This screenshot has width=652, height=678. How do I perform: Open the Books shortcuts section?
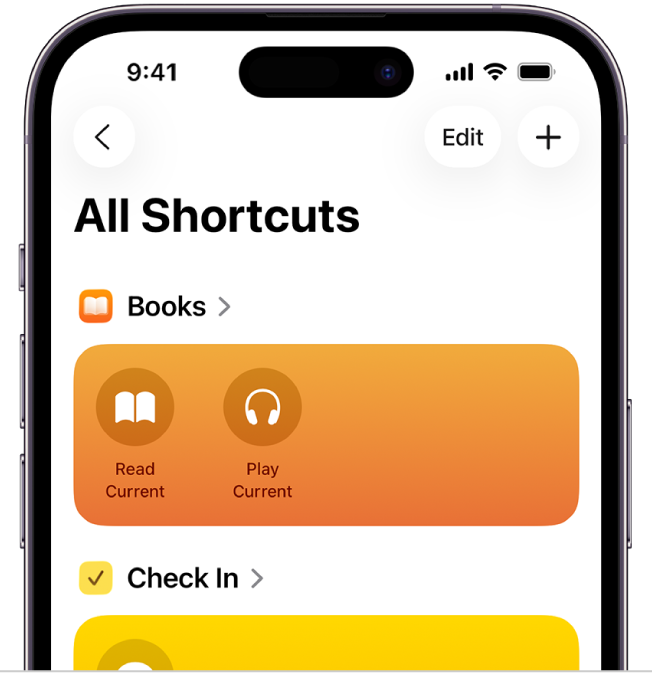(x=167, y=306)
